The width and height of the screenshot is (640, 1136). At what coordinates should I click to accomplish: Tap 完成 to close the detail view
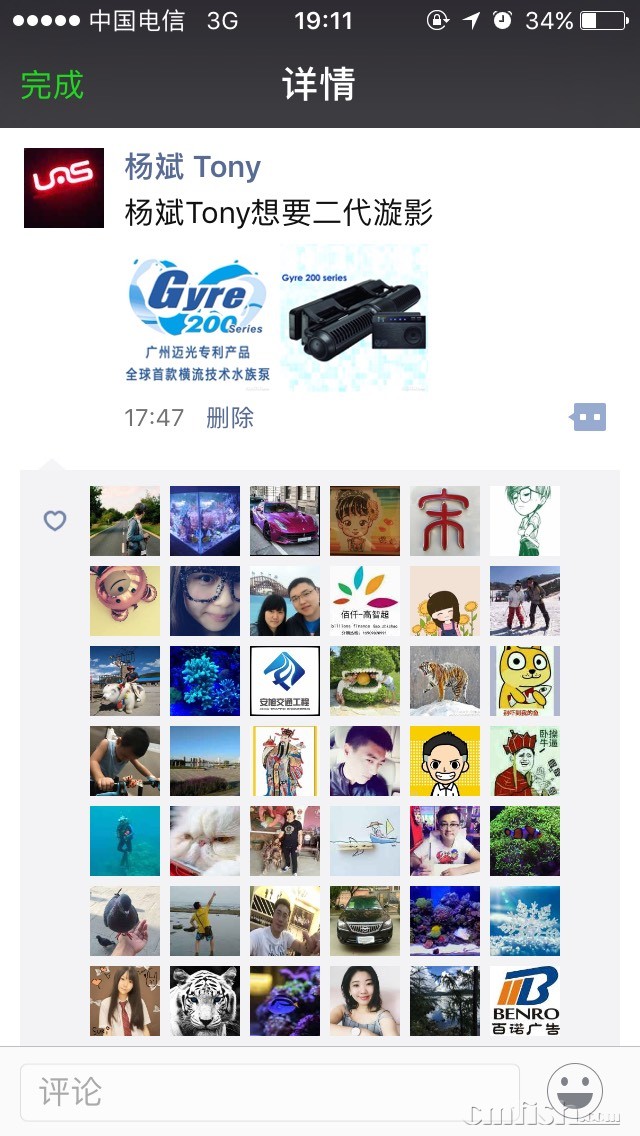pyautogui.click(x=52, y=85)
